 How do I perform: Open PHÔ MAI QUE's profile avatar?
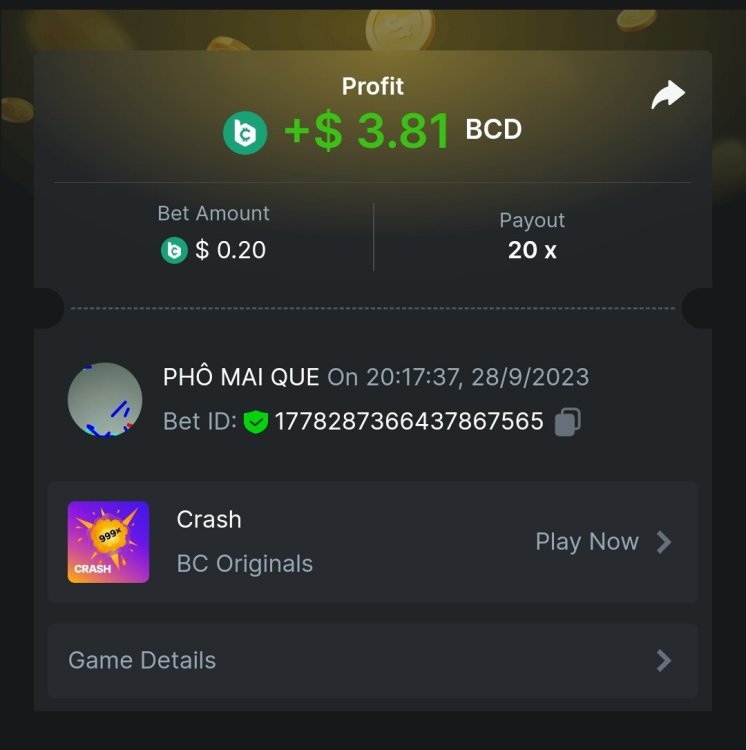[x=104, y=399]
